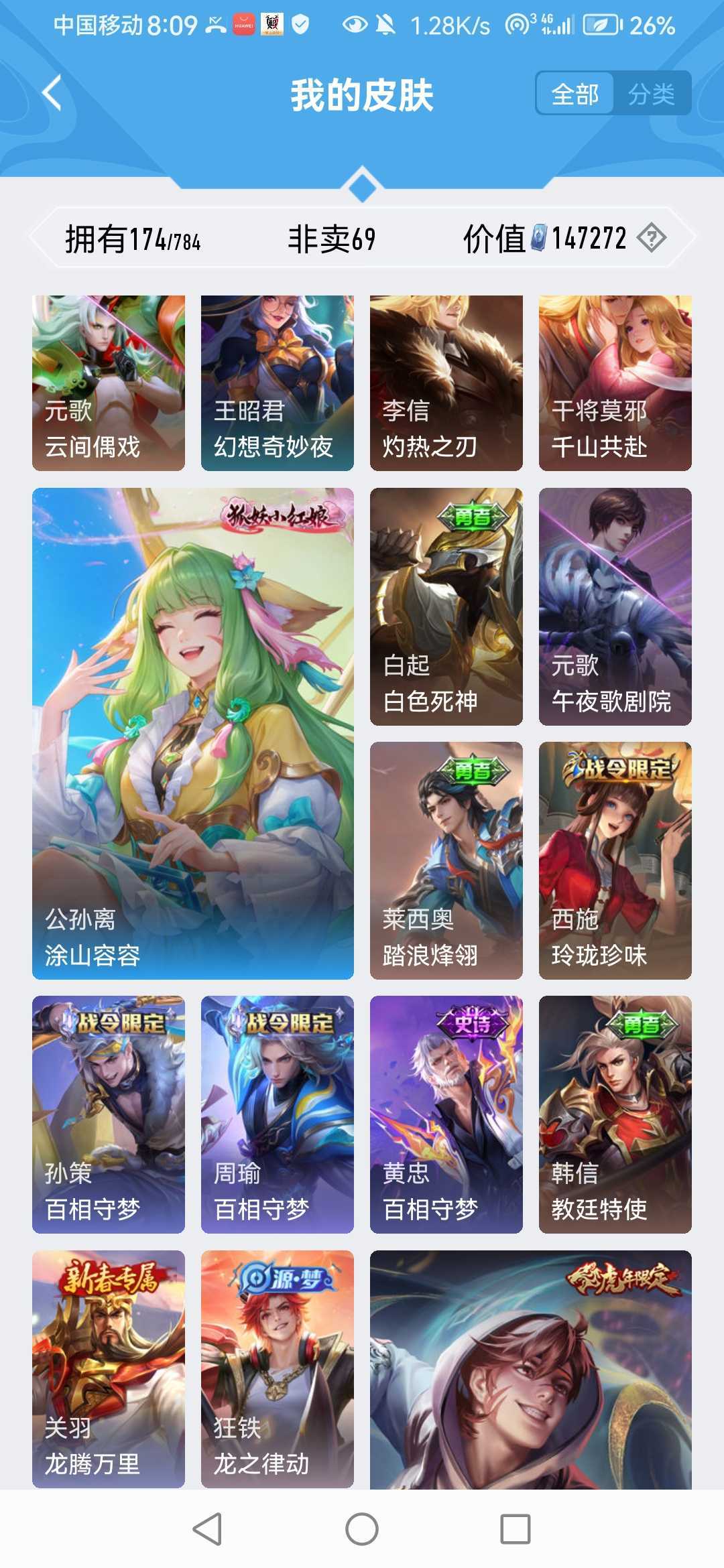Tap the 拥有174/784 counter
Image resolution: width=724 pixels, height=1568 pixels.
click(x=134, y=238)
